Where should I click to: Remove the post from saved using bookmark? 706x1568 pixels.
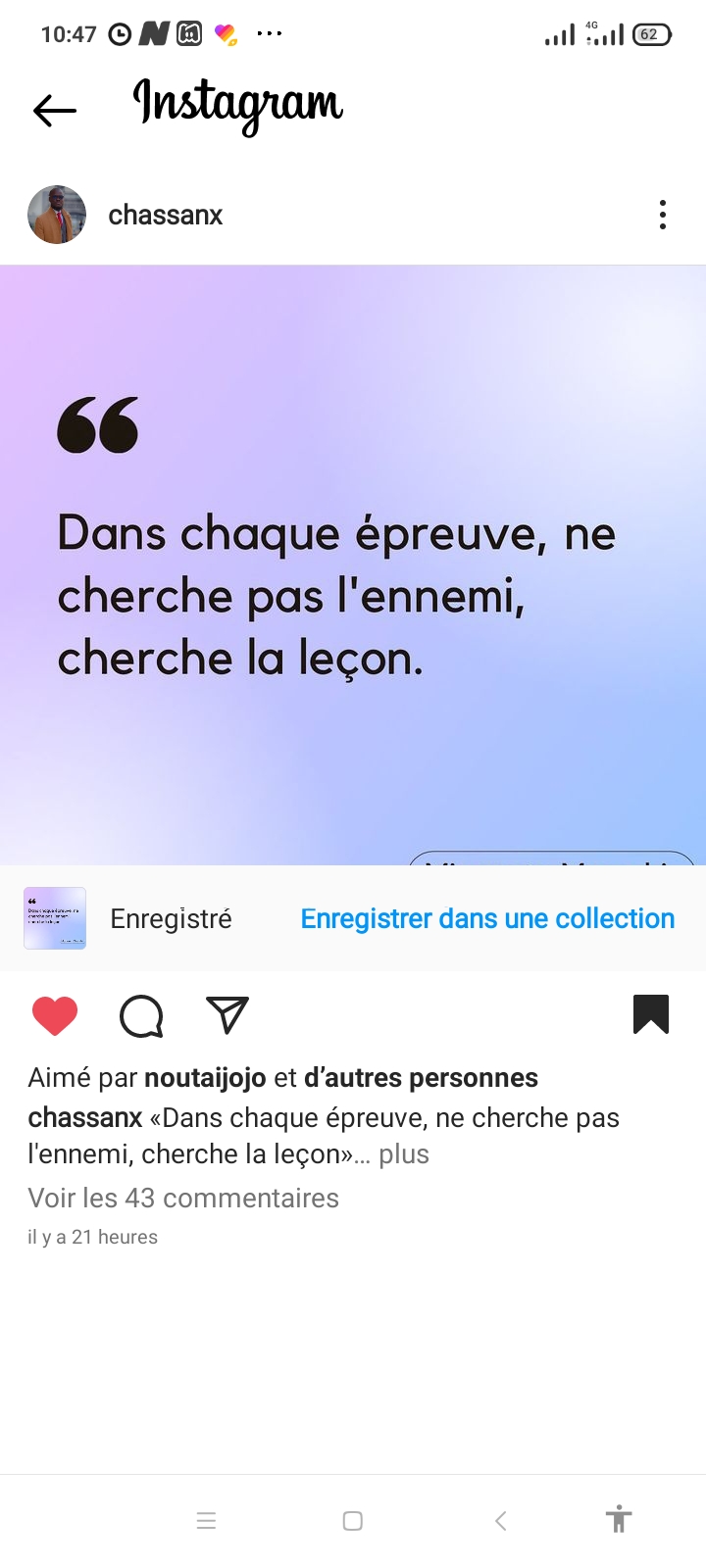[651, 1014]
